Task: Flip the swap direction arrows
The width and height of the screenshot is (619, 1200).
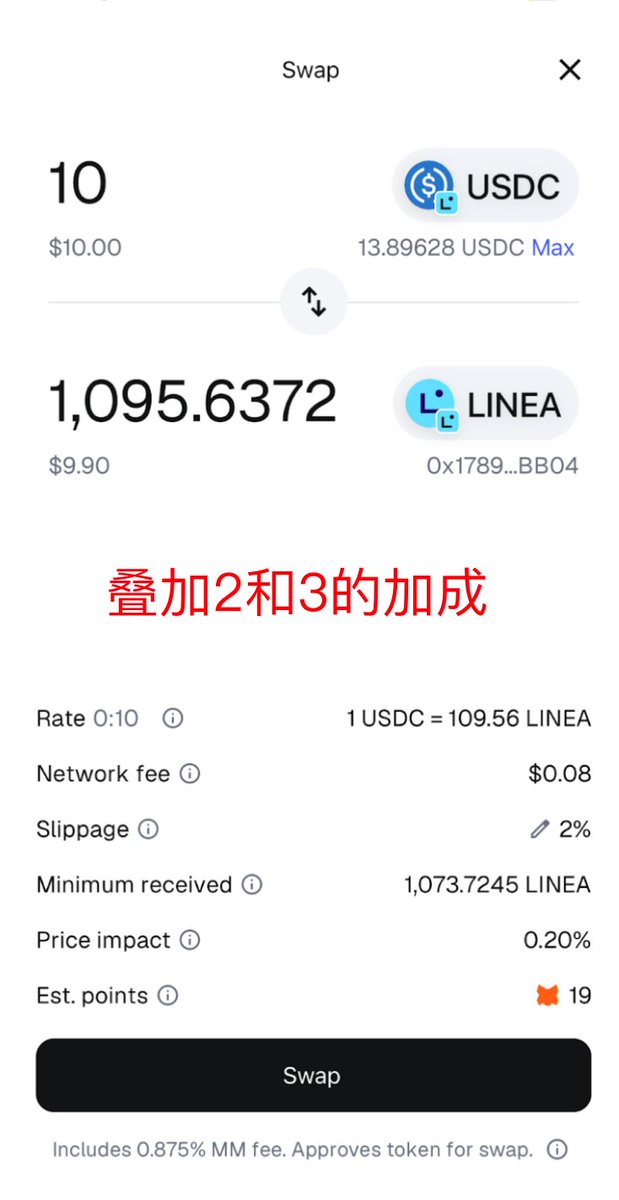Action: coord(313,301)
